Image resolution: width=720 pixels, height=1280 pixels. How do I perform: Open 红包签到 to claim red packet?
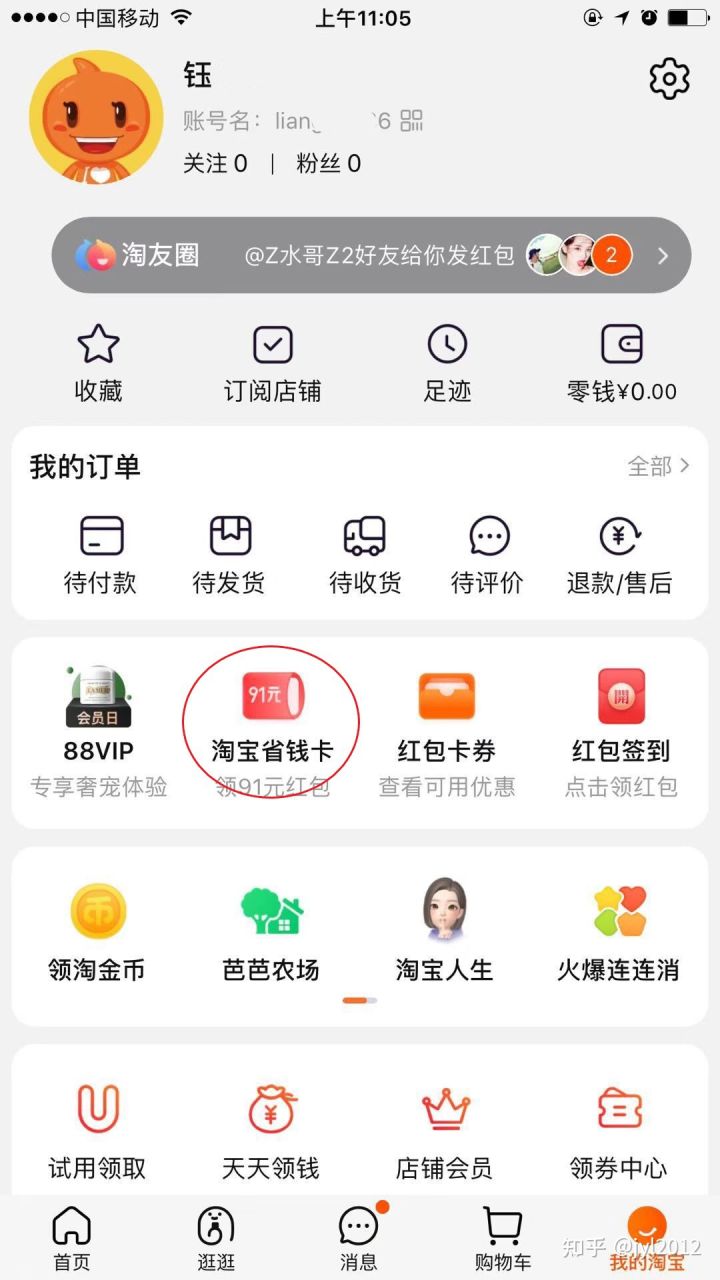[618, 720]
